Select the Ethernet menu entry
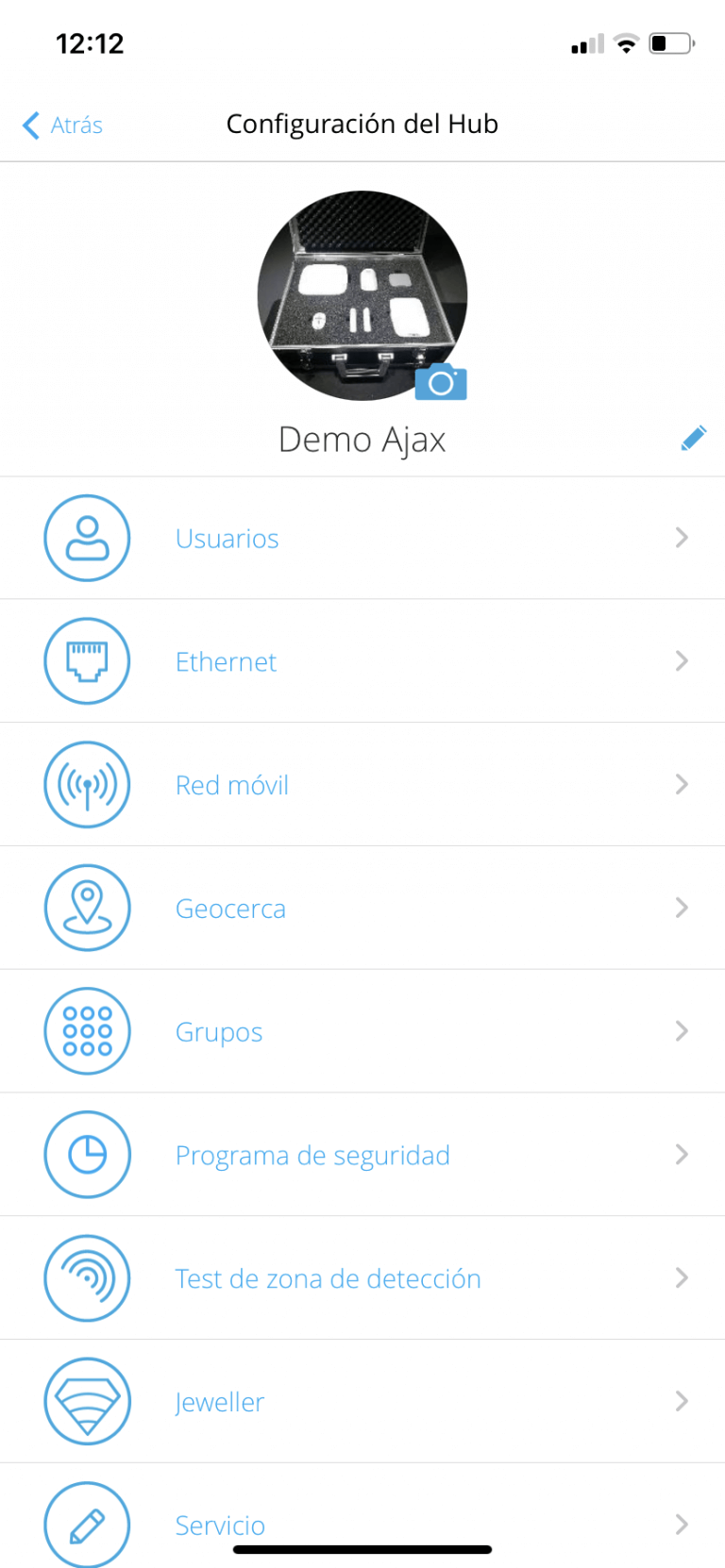 pos(226,660)
